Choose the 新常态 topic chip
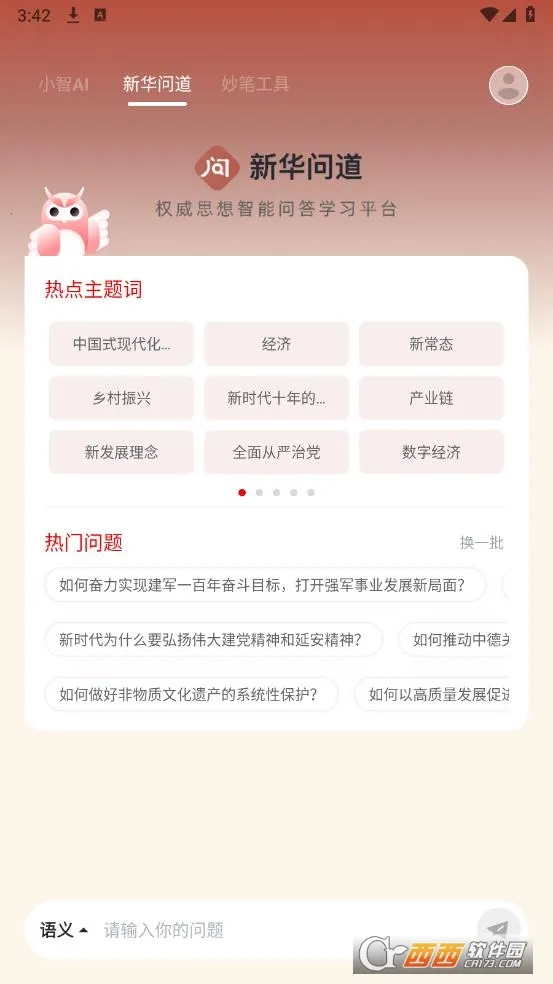553x984 pixels. (x=431, y=344)
